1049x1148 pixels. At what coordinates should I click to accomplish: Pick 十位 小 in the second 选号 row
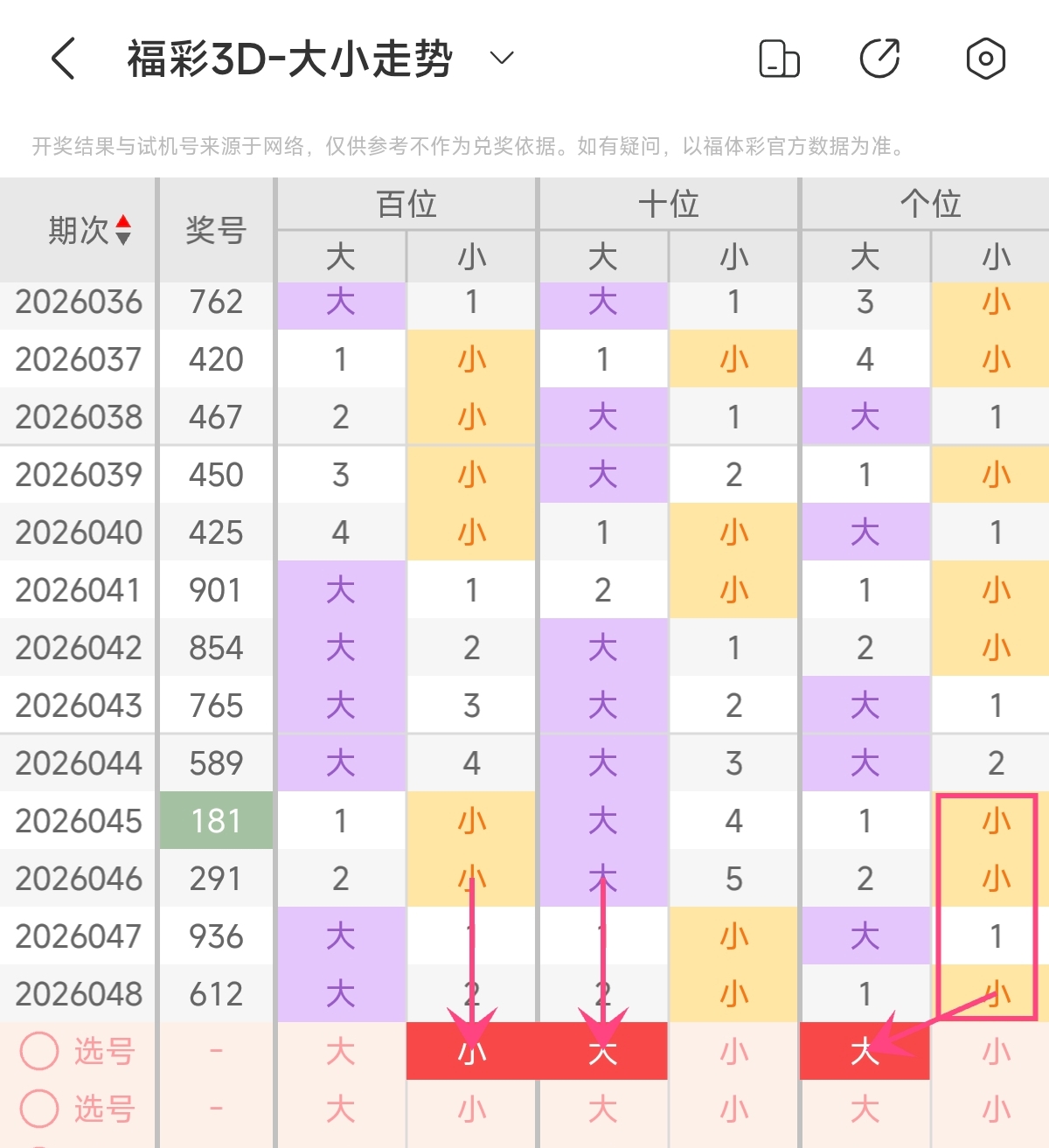click(x=733, y=1109)
